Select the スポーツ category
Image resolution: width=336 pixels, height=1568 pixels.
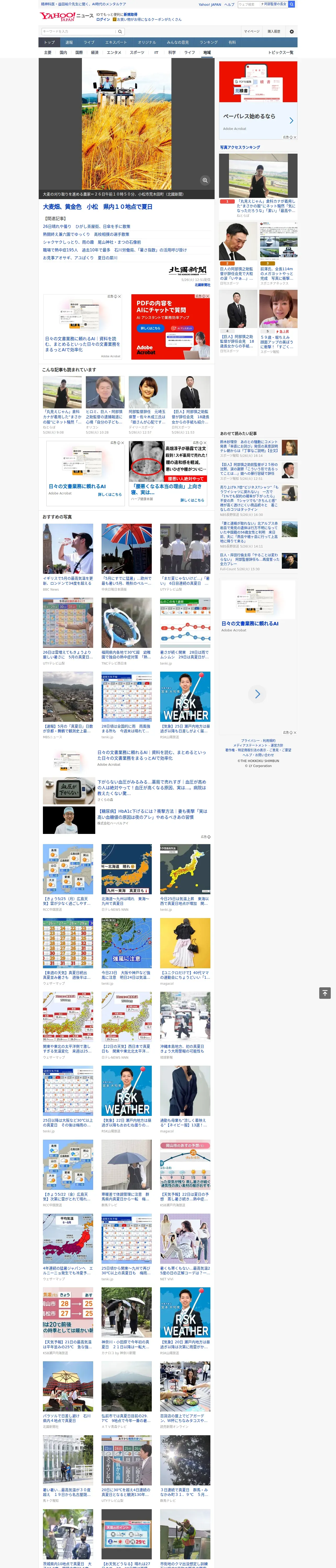coord(137,52)
